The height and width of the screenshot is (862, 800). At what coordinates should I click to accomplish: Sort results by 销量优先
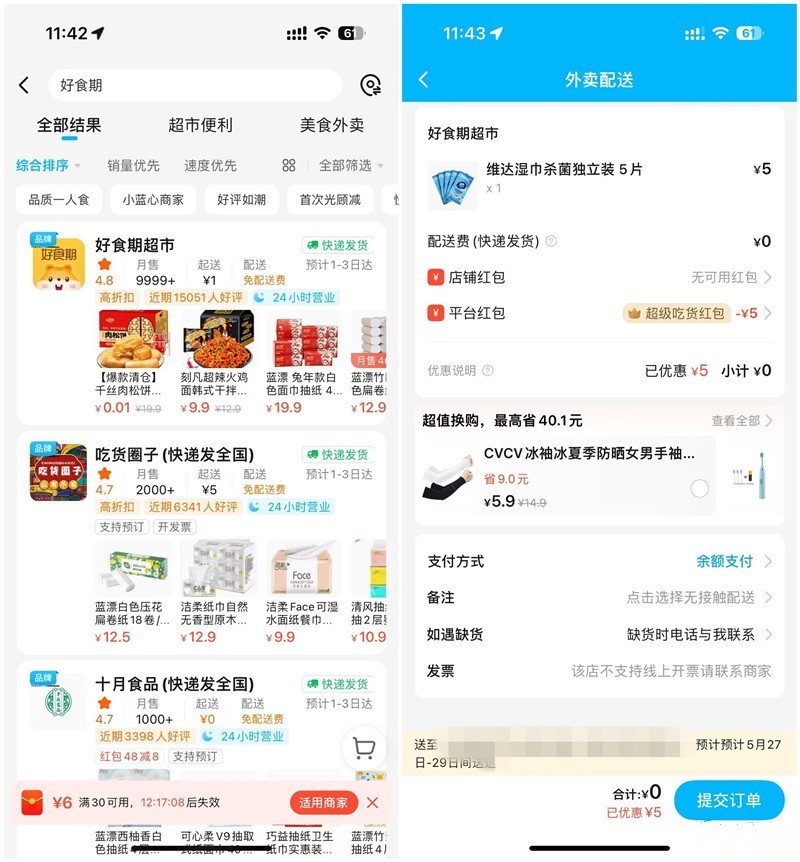(133, 165)
